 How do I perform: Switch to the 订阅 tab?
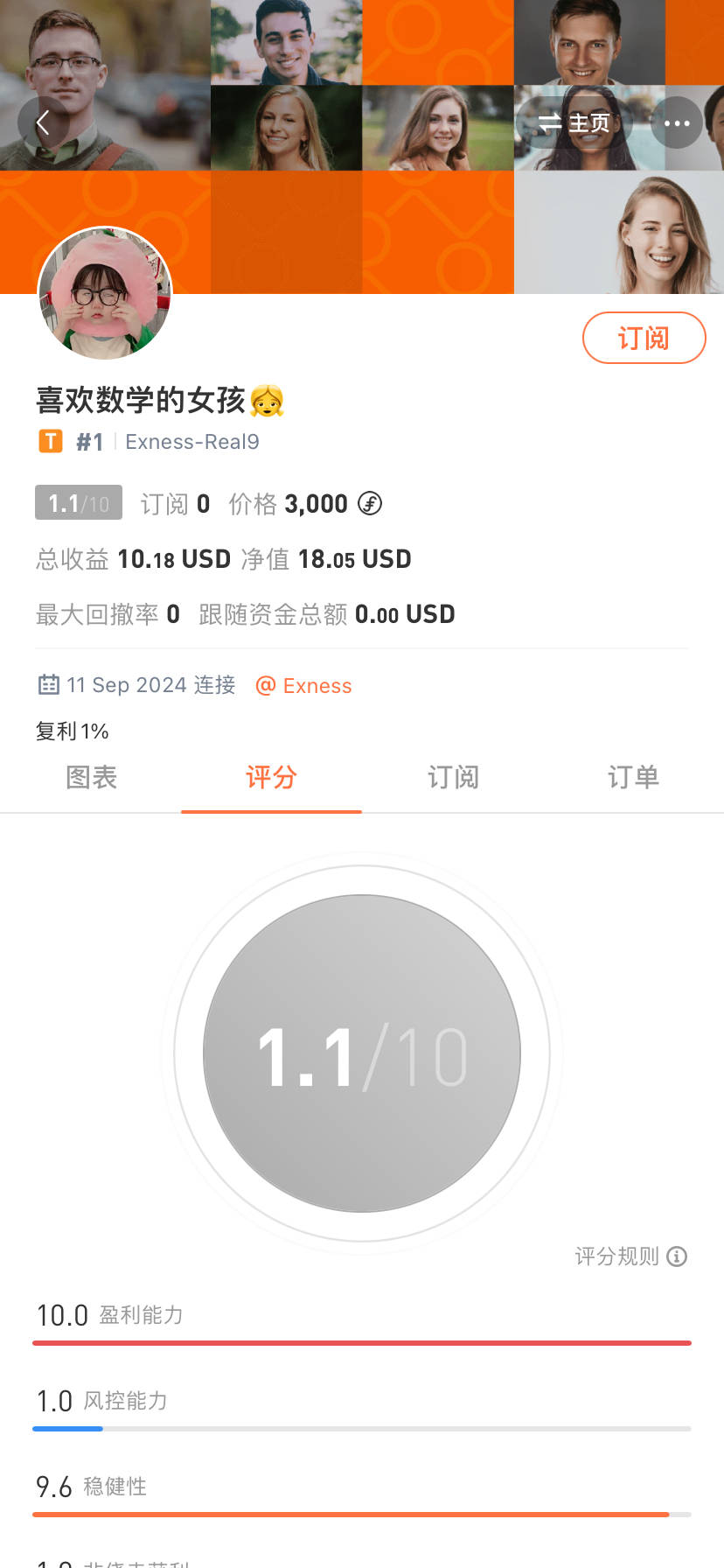[x=453, y=777]
